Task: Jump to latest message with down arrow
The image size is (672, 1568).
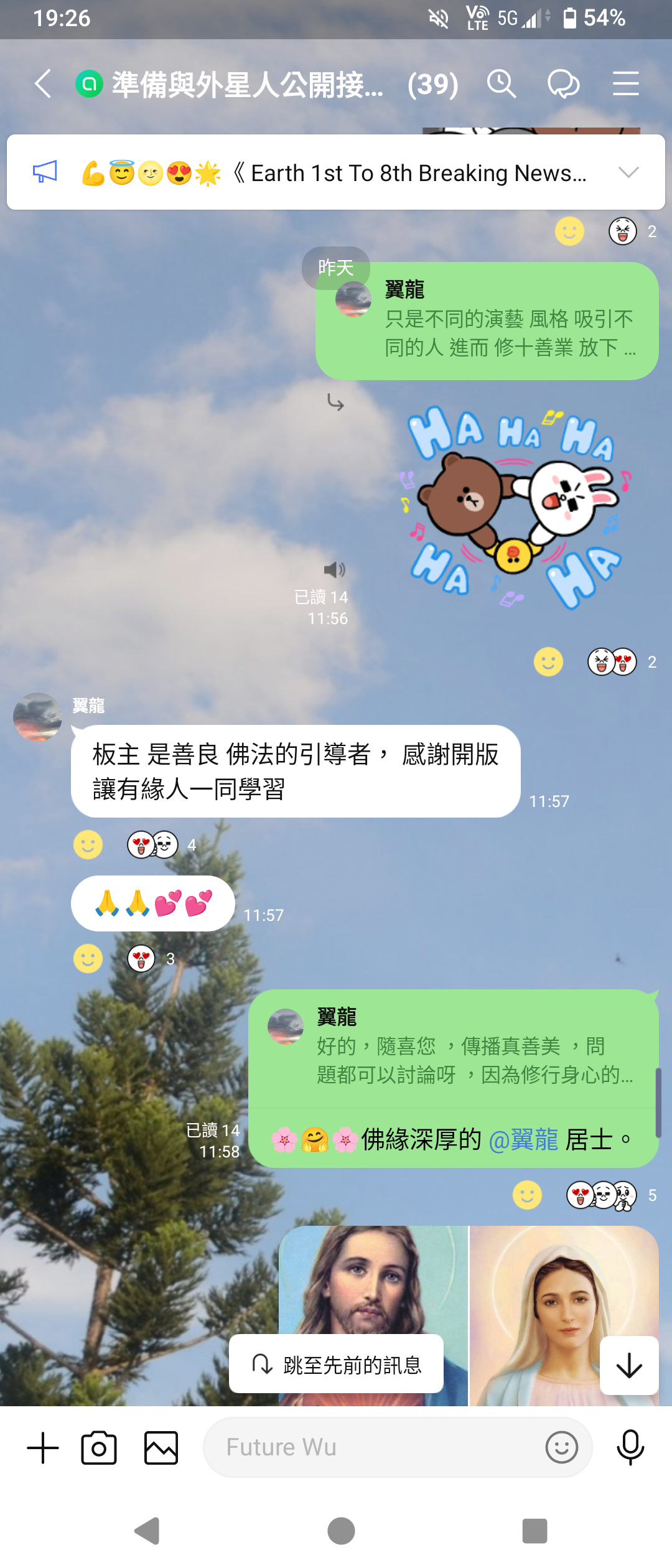Action: [629, 1365]
